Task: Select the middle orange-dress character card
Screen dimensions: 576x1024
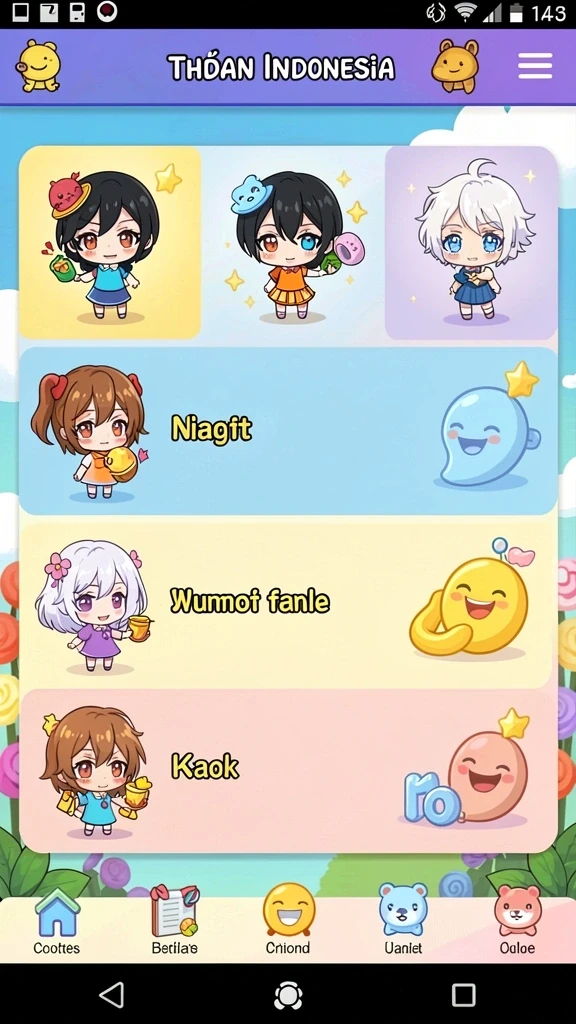Action: coord(293,242)
